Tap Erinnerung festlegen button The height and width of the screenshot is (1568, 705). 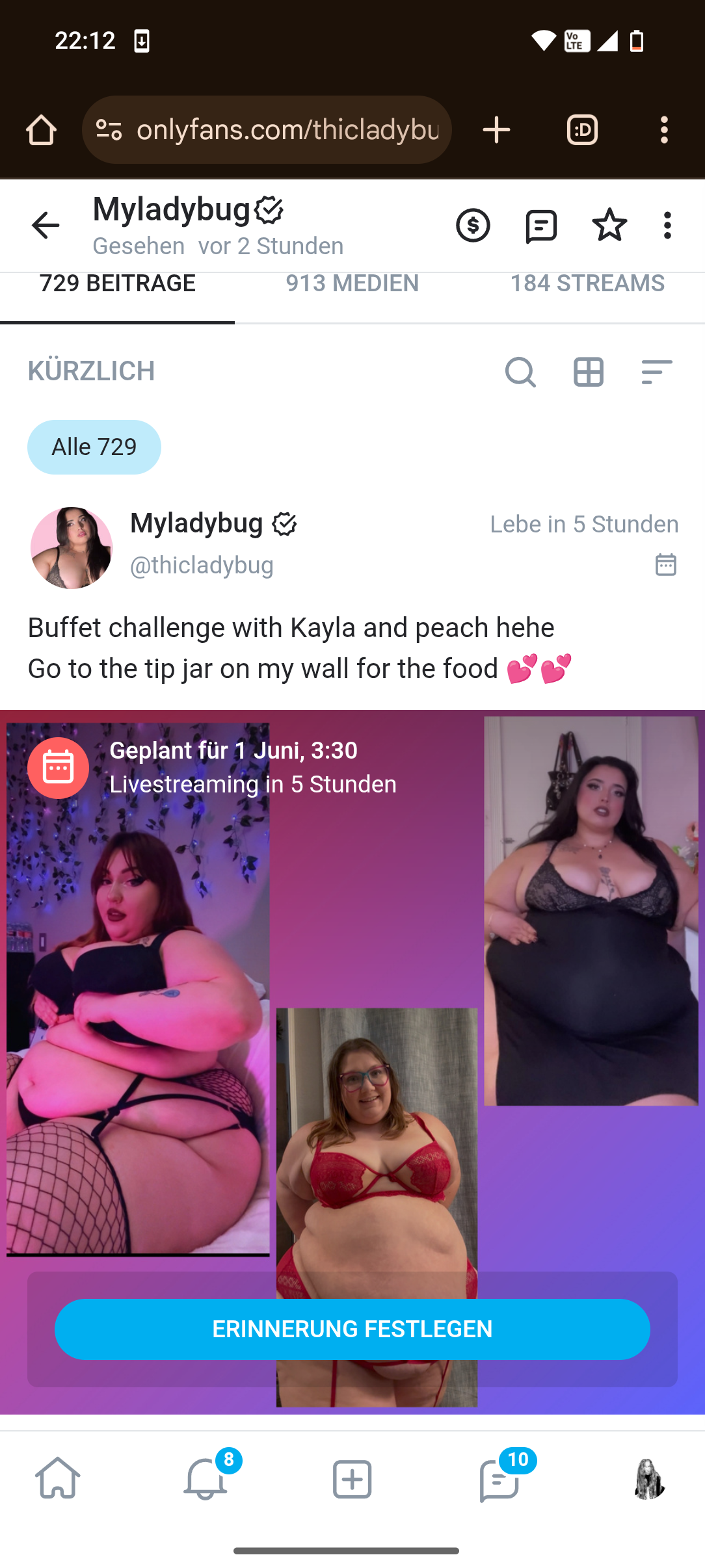352,1329
